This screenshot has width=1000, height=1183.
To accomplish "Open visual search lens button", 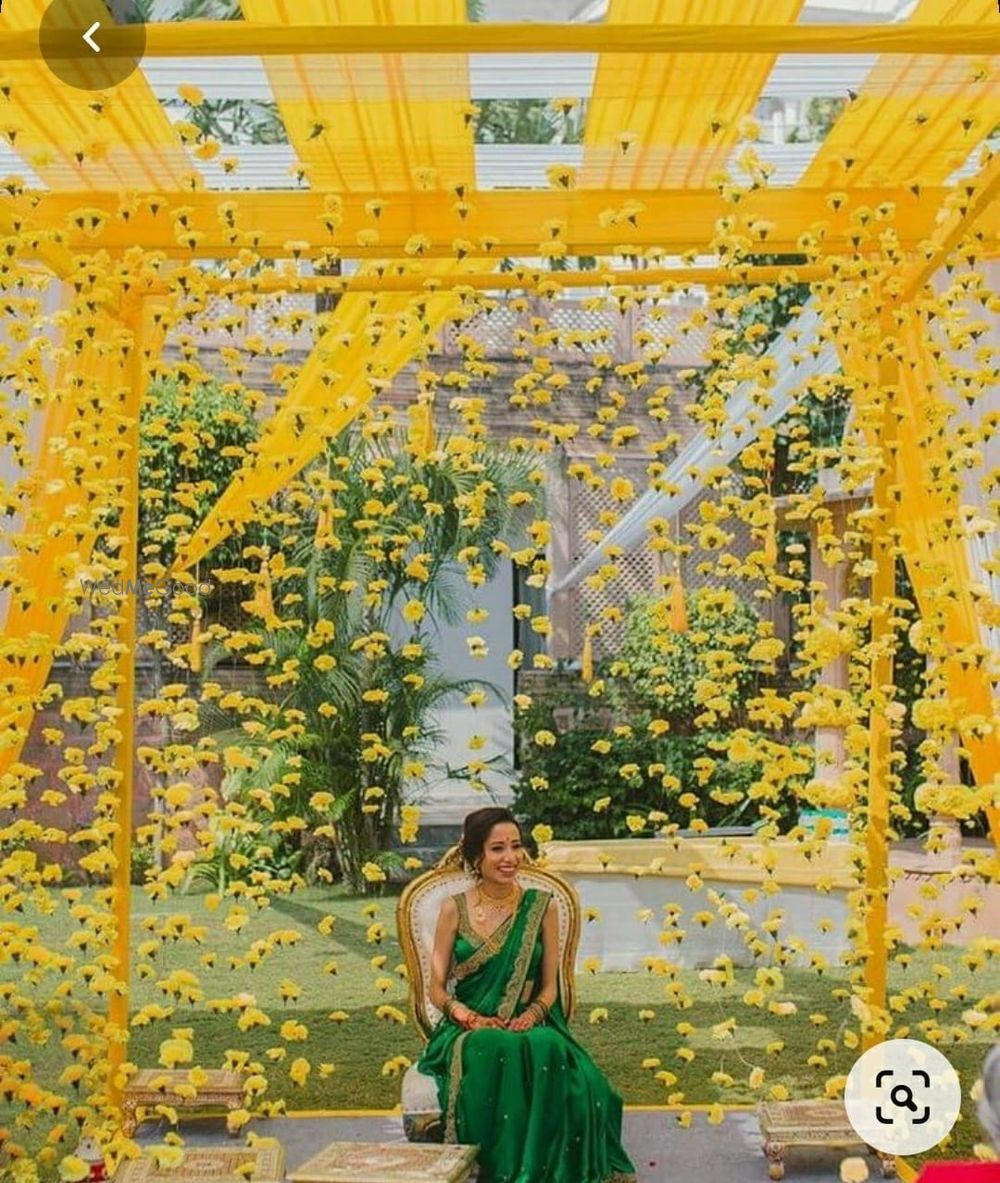I will tap(902, 1097).
